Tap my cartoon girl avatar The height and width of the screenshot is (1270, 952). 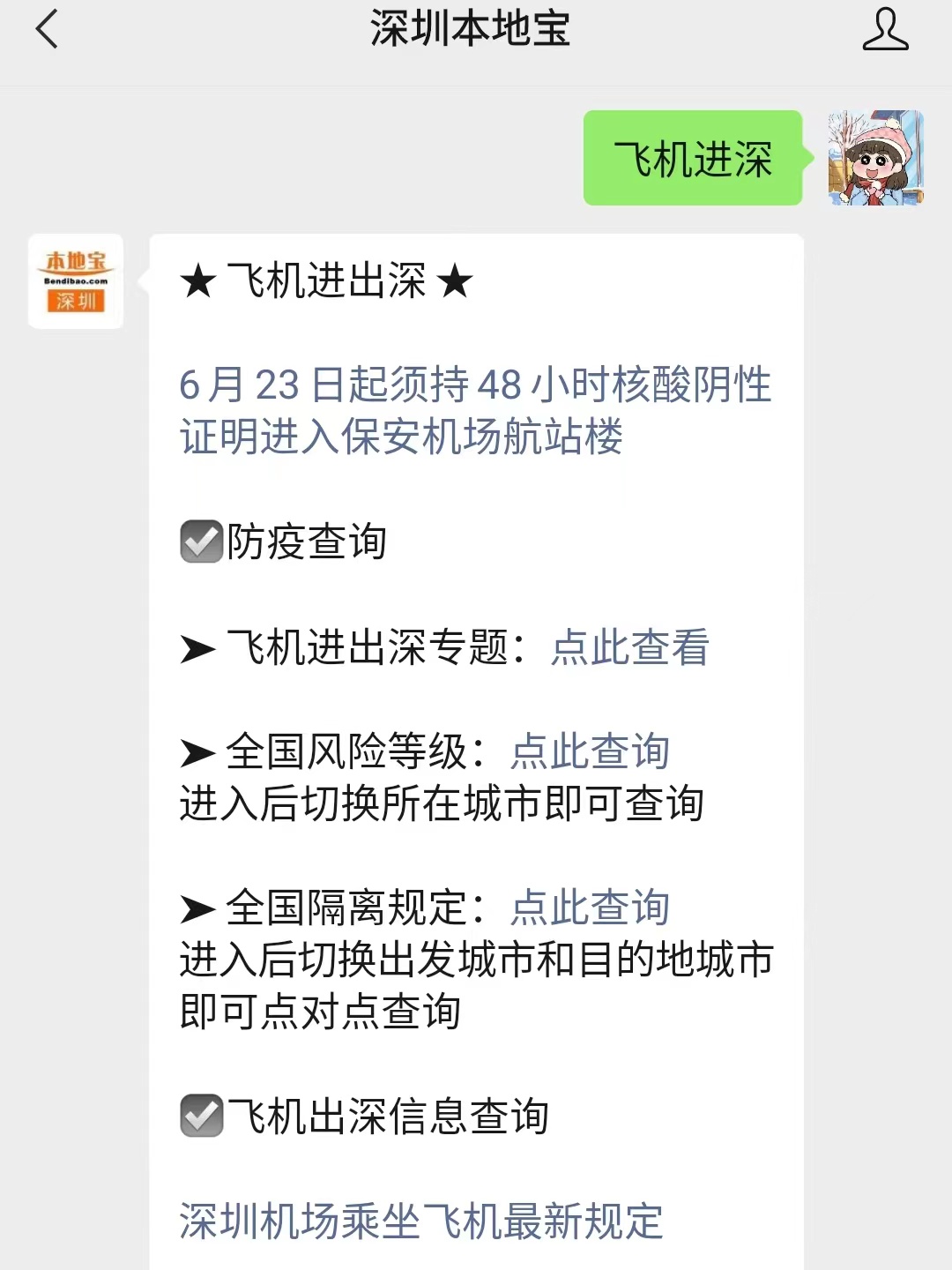point(875,158)
